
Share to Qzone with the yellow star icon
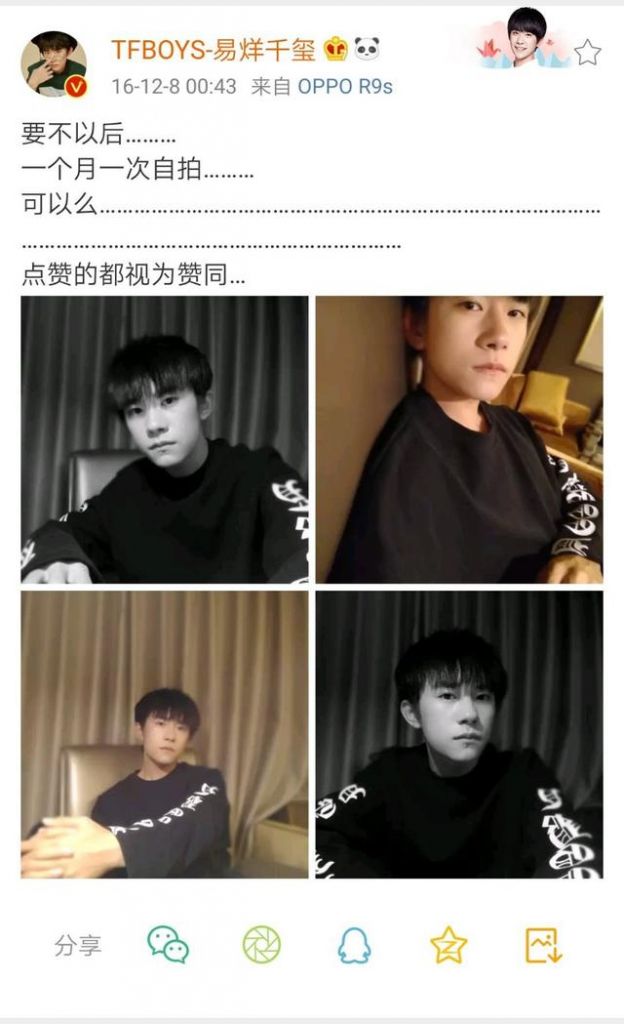point(449,945)
